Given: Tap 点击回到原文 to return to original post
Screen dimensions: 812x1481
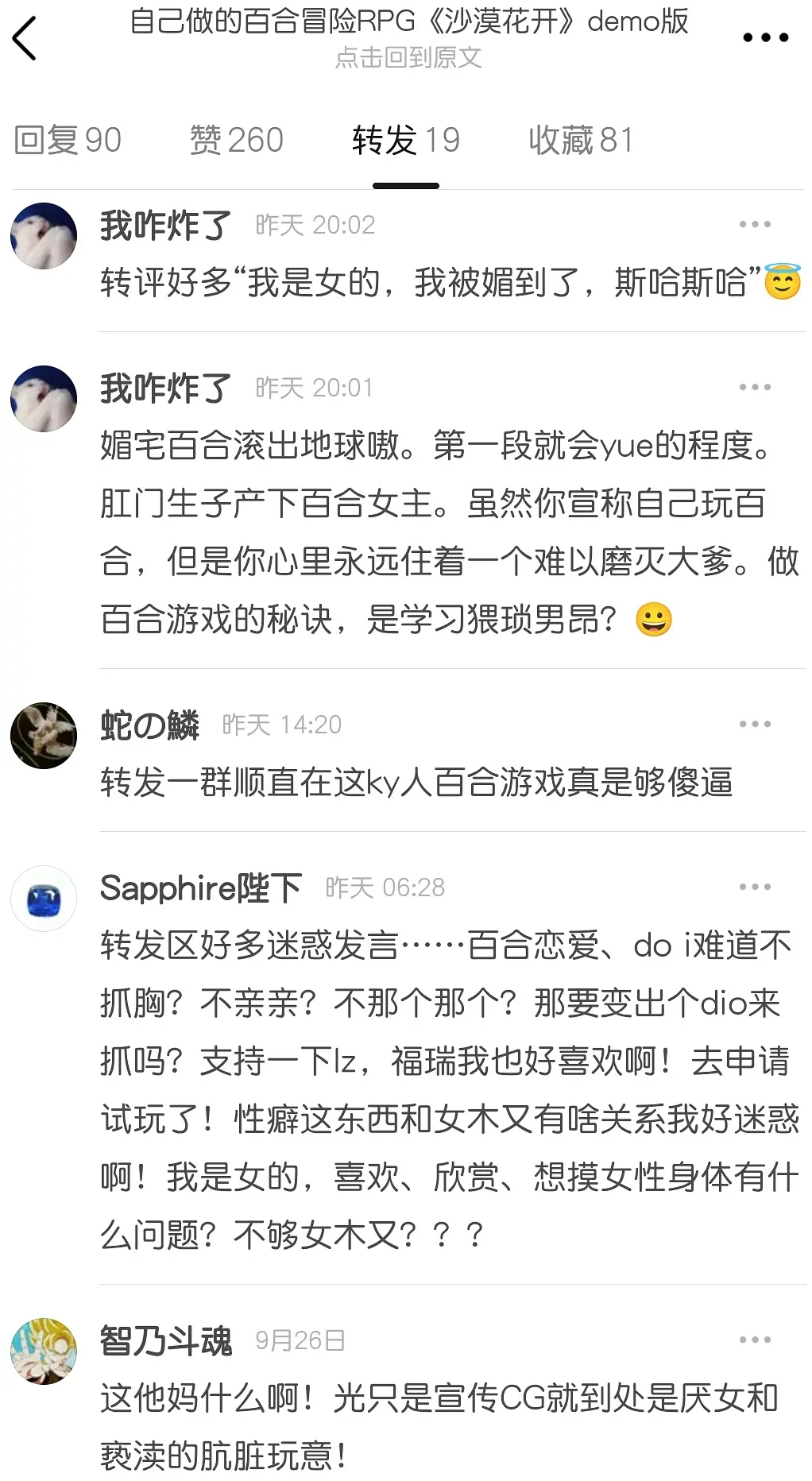Looking at the screenshot, I should [408, 57].
